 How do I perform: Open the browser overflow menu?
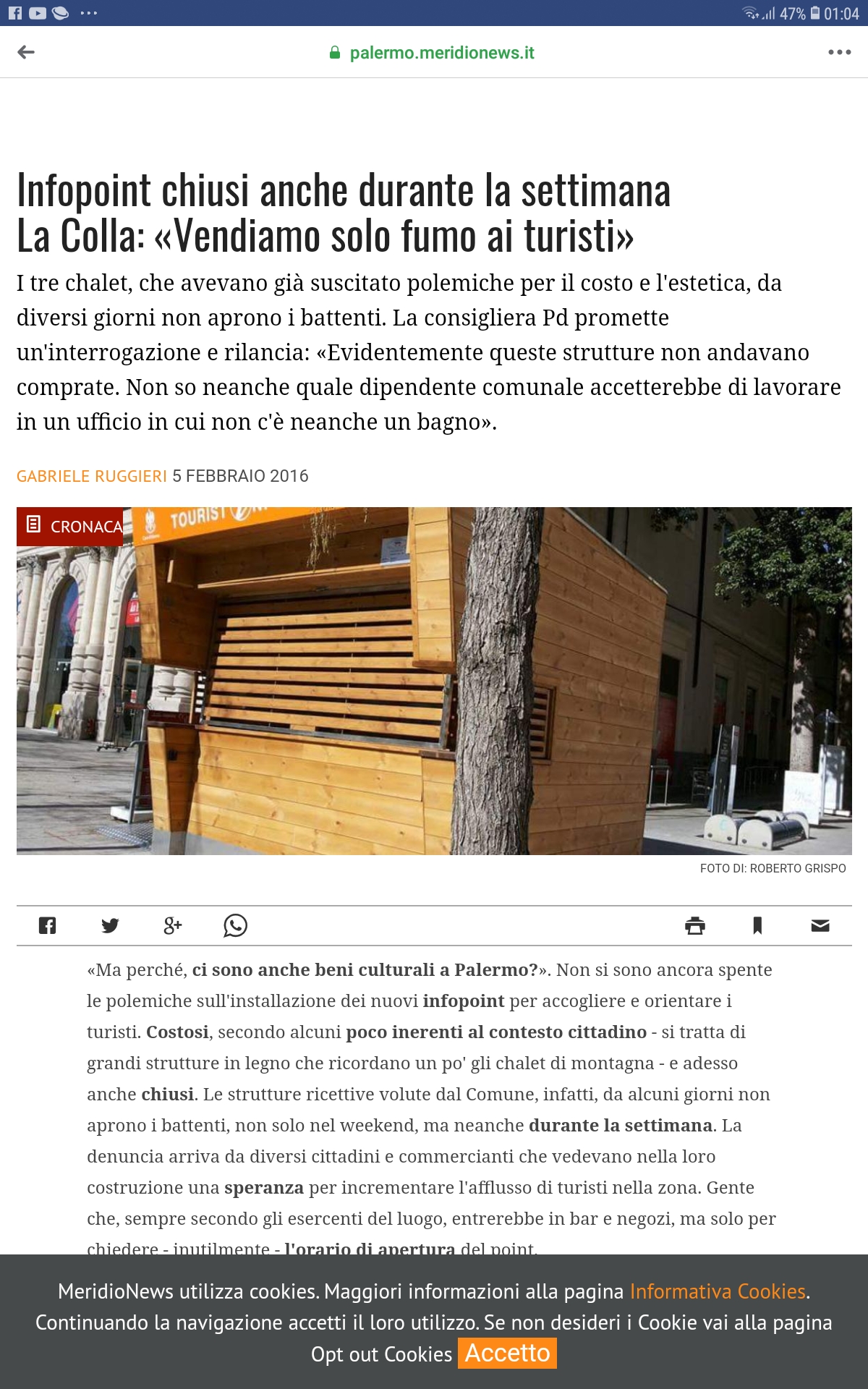(839, 52)
